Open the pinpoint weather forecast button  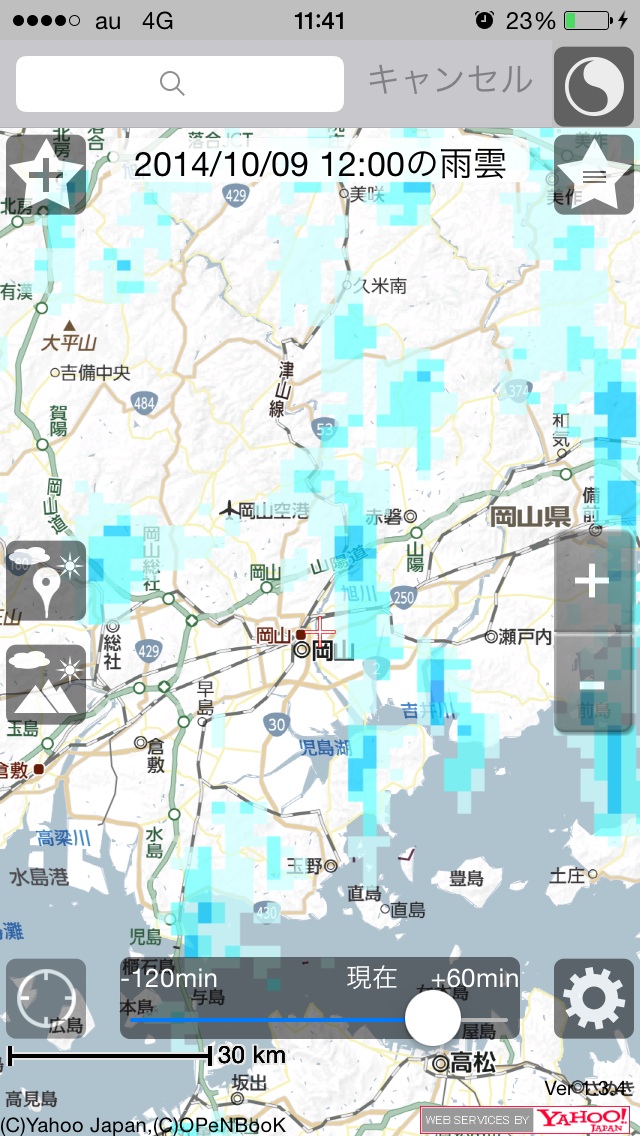click(x=46, y=580)
